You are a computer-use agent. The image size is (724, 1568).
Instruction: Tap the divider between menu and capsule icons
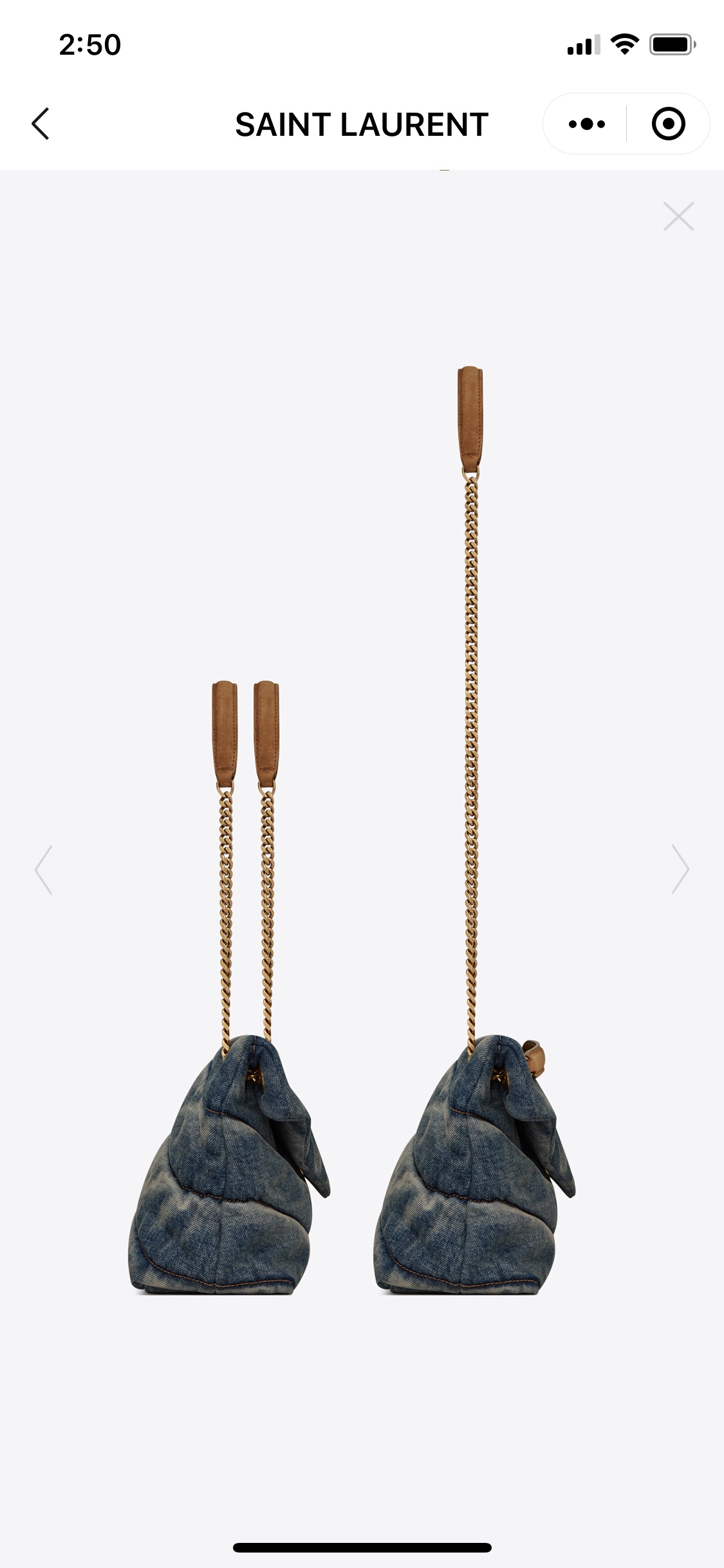point(626,122)
